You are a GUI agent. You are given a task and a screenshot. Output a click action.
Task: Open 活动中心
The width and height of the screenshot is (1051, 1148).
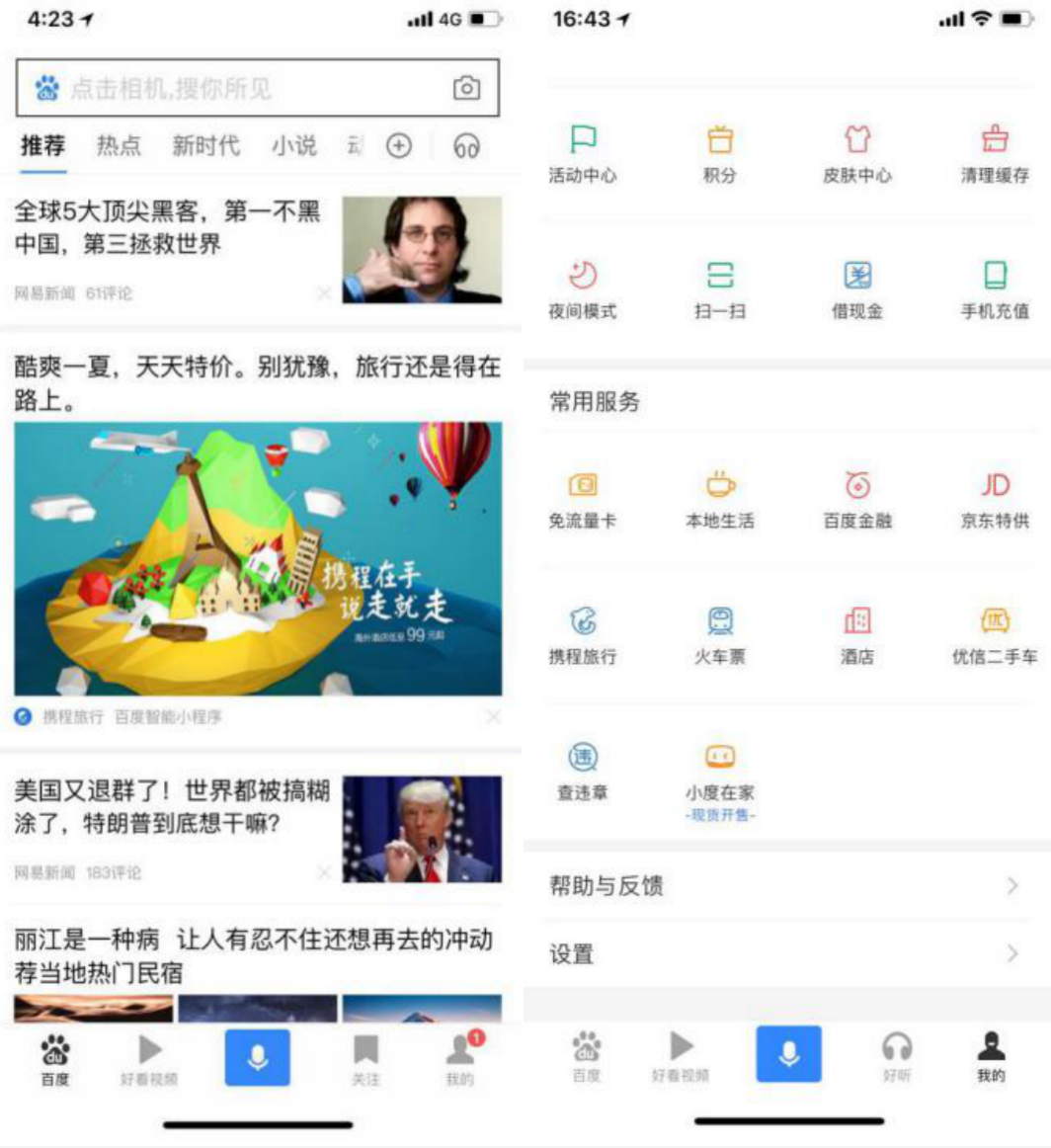(583, 155)
